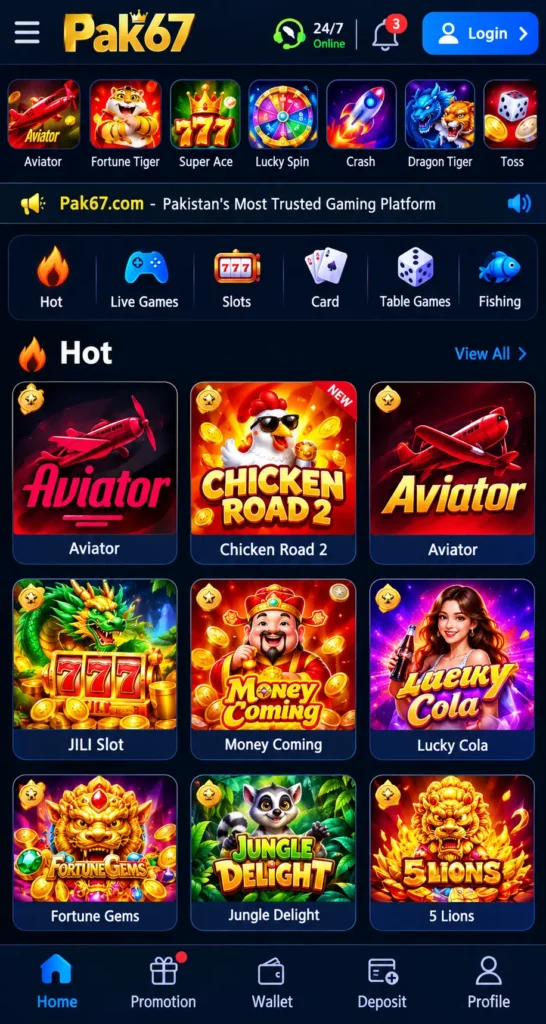
Task: Open the Lucky Spin game shortcut
Action: point(283,124)
